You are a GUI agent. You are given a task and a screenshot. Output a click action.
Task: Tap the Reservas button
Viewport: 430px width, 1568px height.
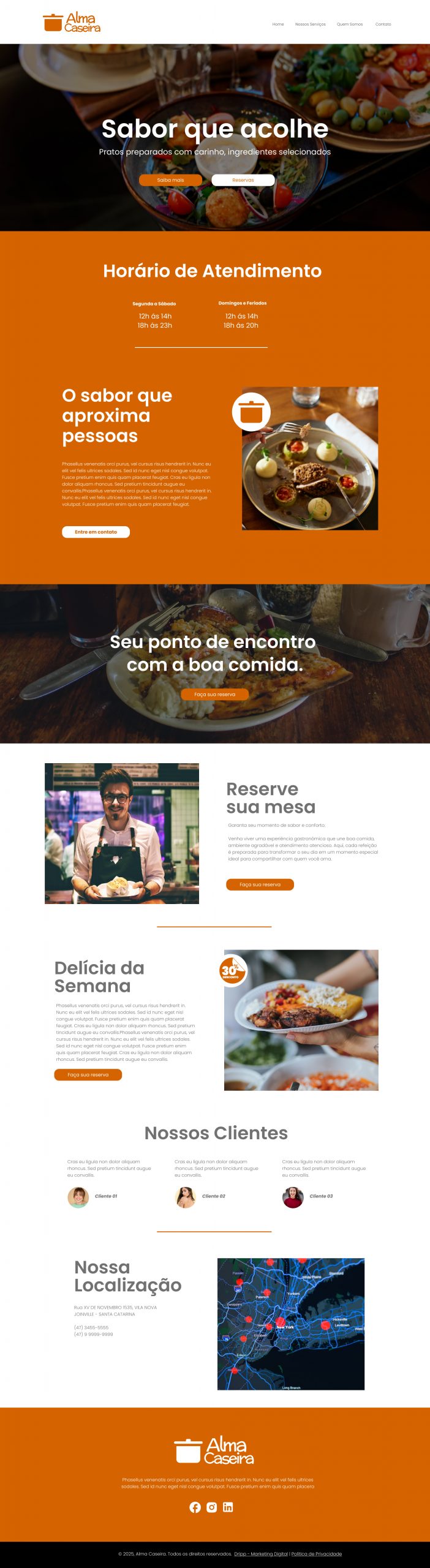[243, 180]
